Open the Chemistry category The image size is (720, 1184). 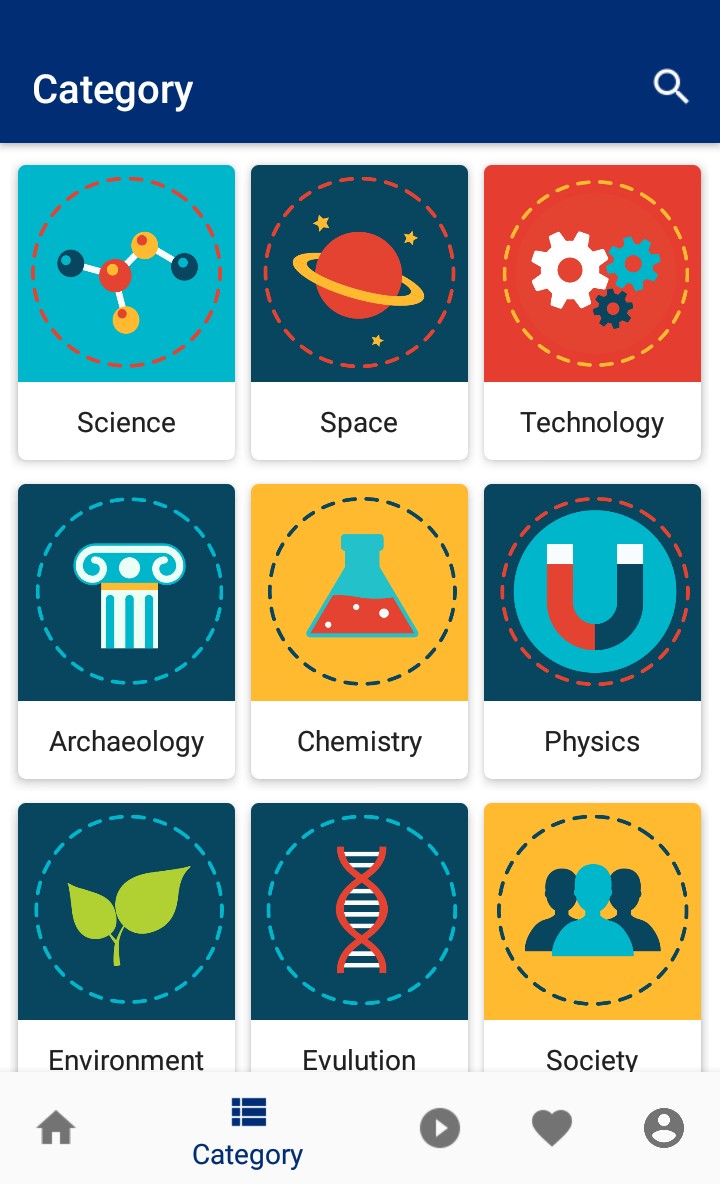(359, 631)
